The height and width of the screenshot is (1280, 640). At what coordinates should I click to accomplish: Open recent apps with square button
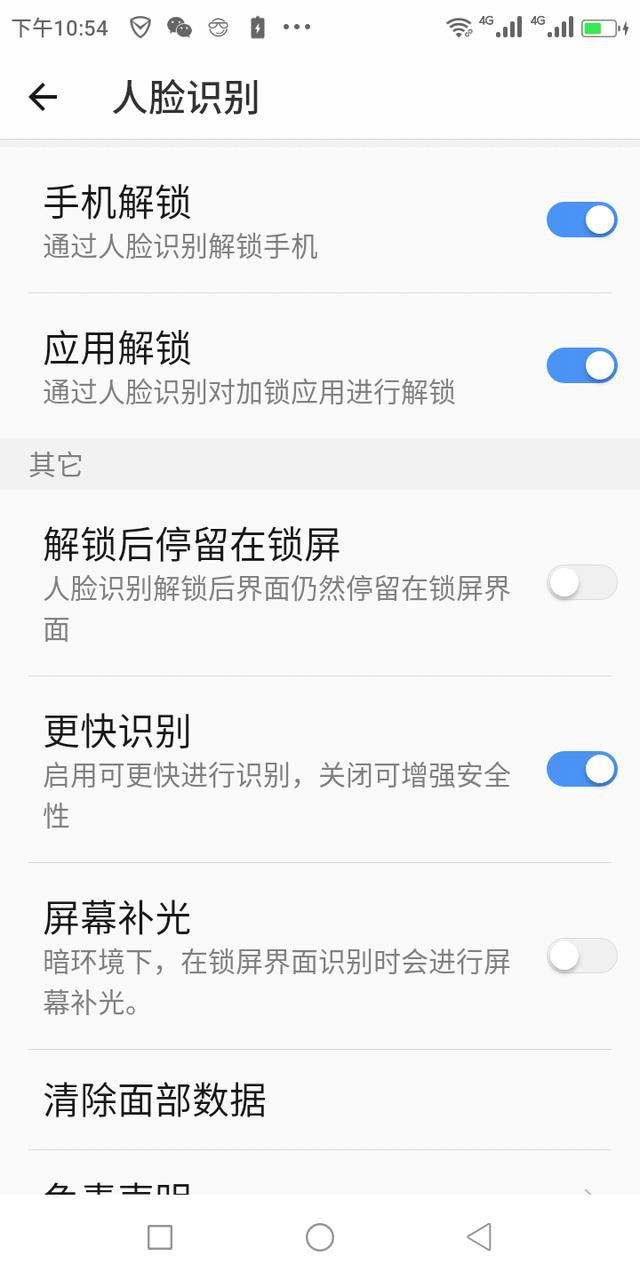point(160,1238)
